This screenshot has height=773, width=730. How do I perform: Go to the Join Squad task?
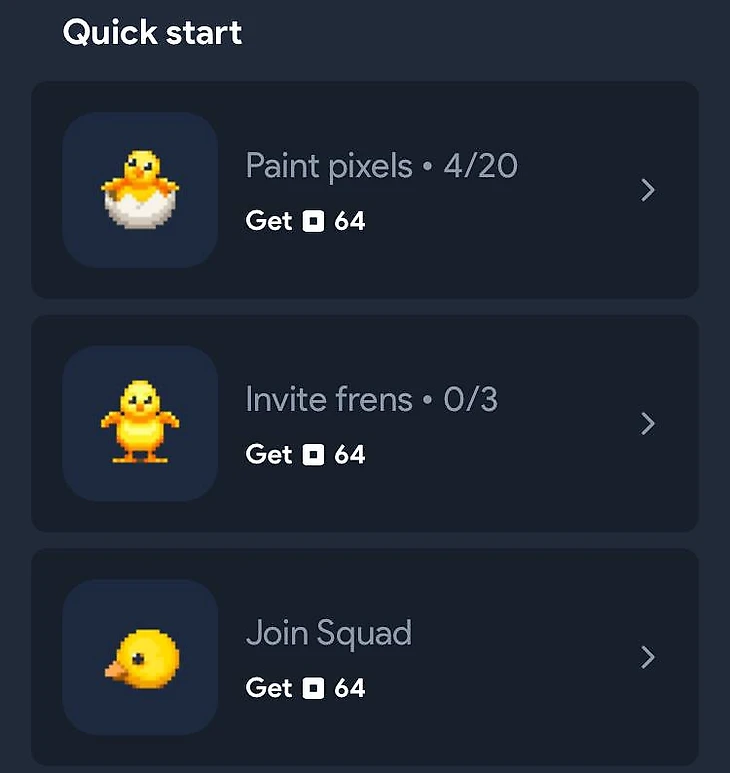point(365,657)
